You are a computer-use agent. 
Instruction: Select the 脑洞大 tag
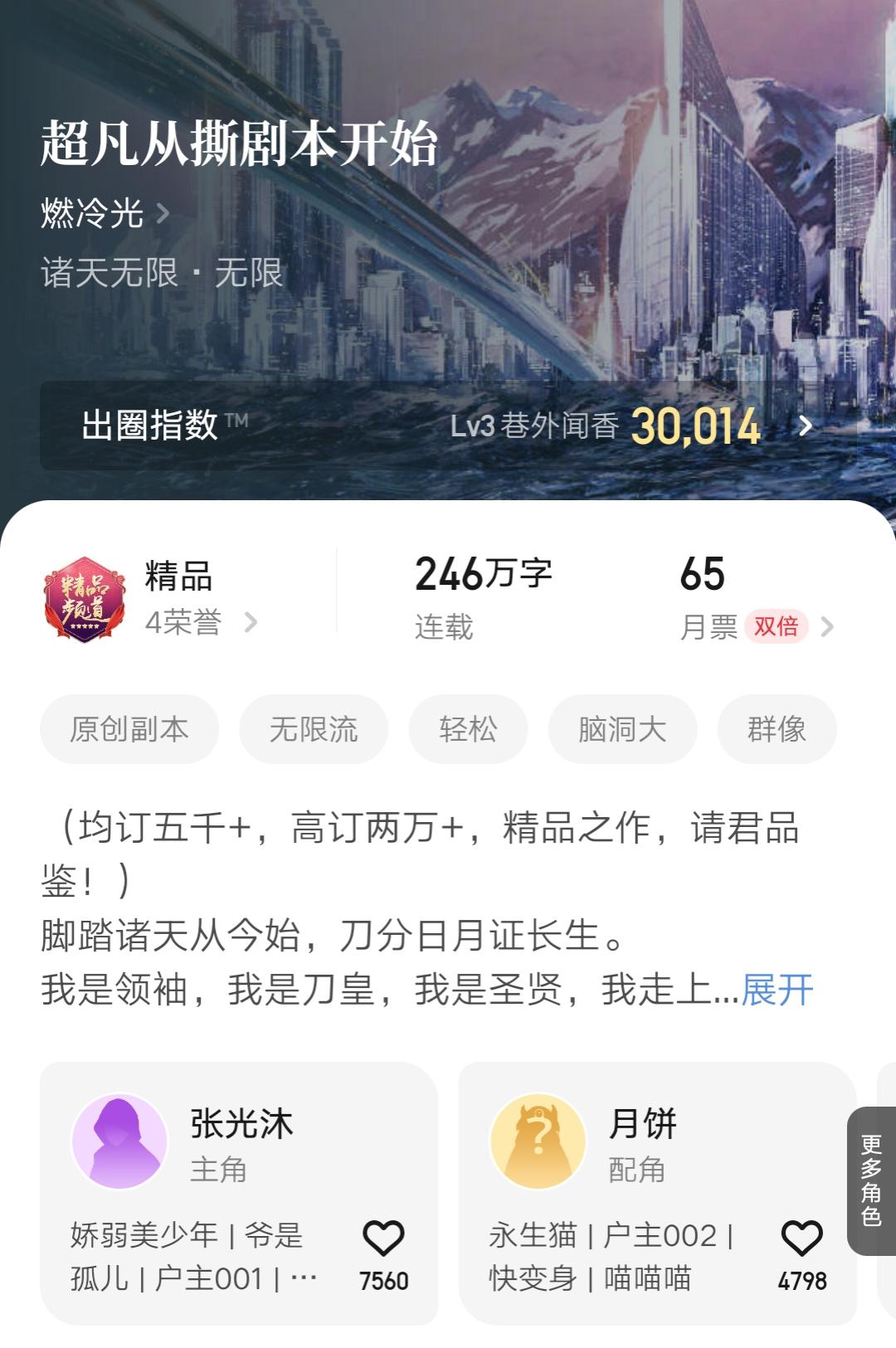622,729
